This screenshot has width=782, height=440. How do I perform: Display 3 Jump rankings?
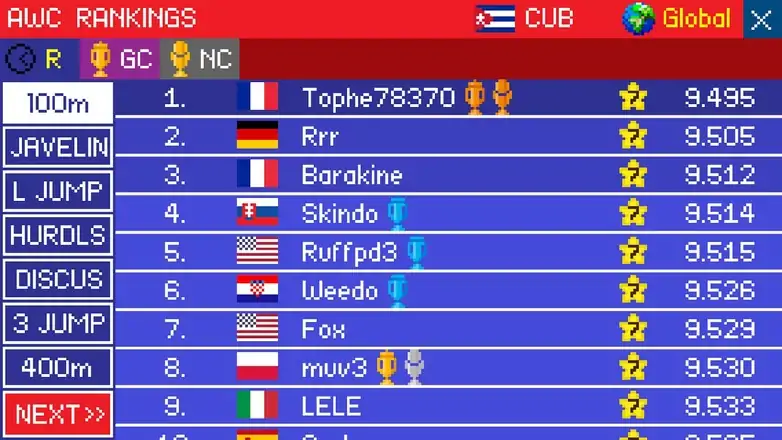(57, 323)
